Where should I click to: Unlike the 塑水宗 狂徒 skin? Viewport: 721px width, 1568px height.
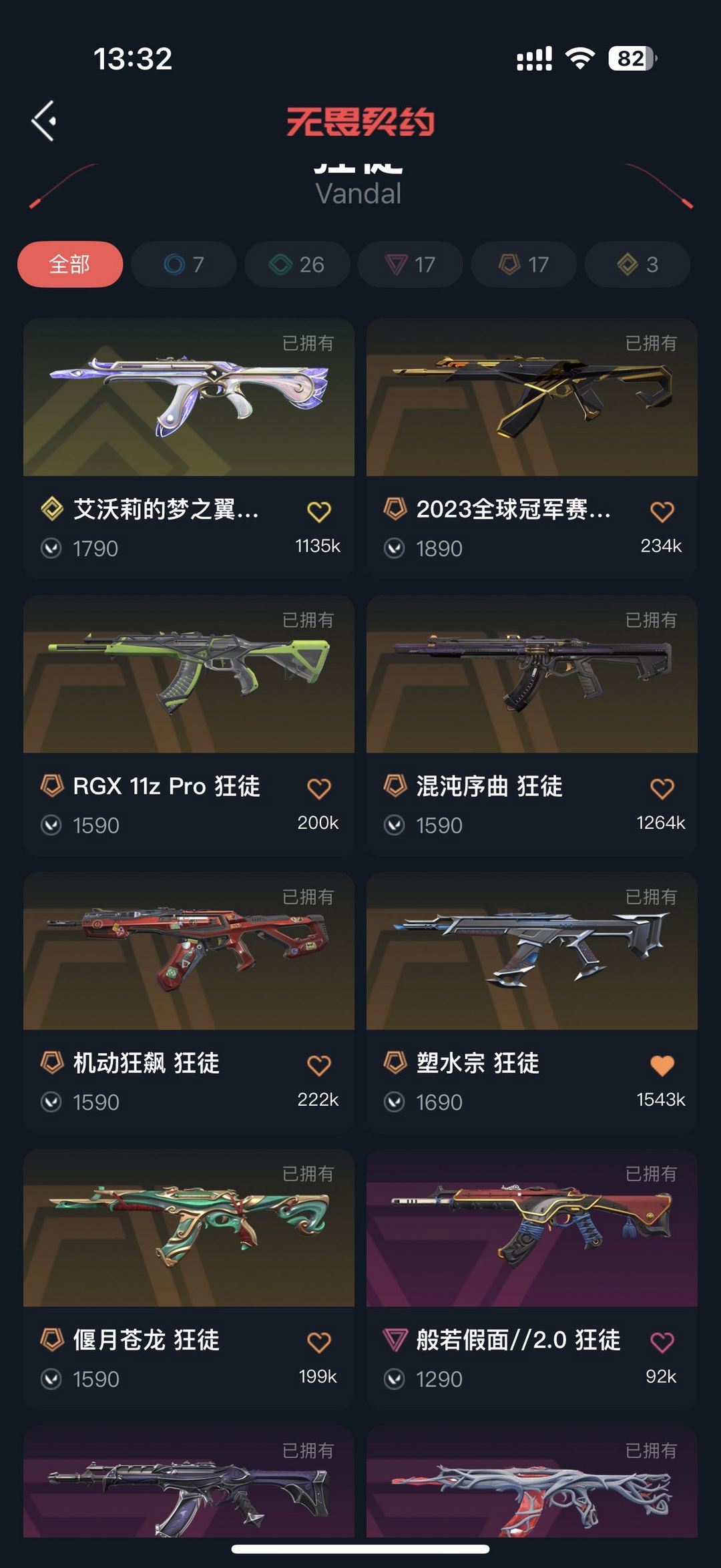662,1065
